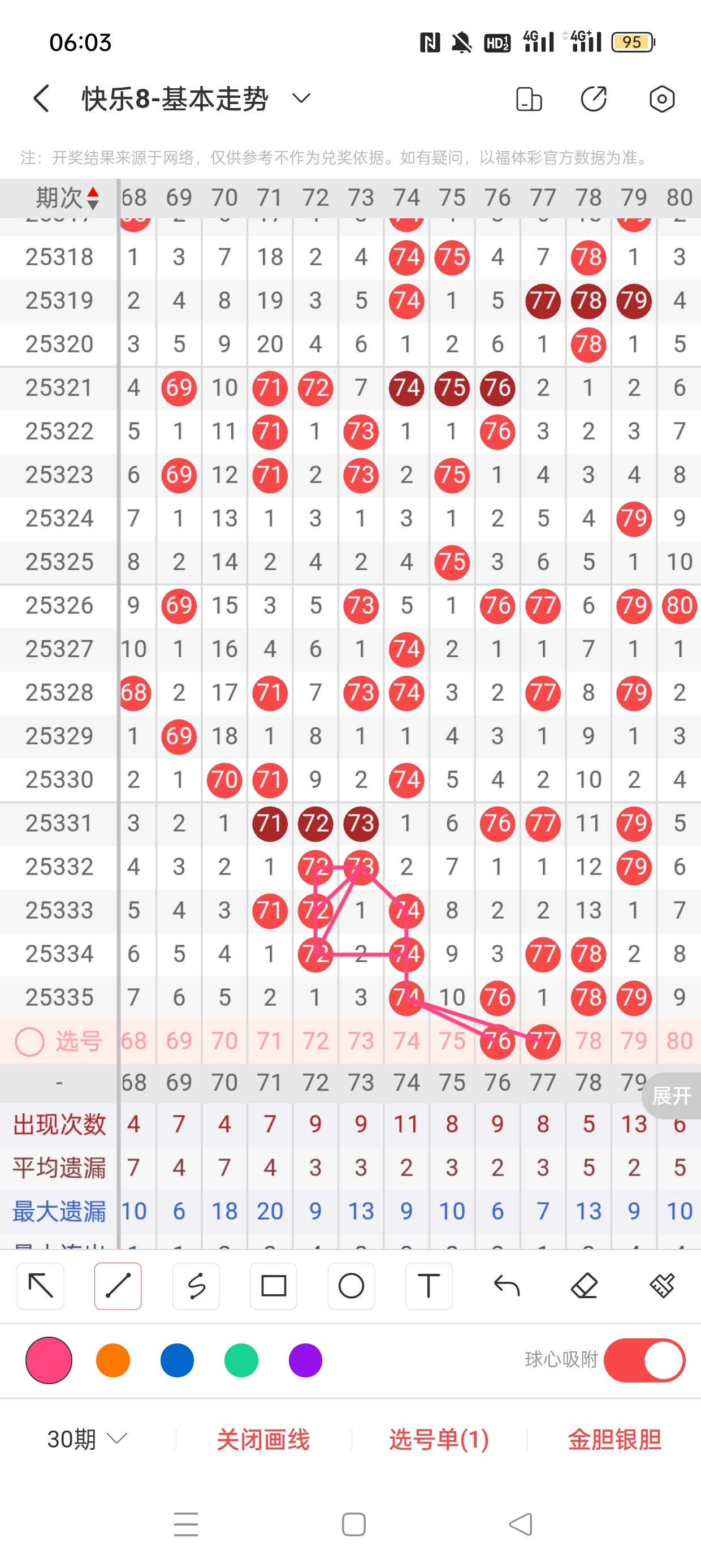The height and width of the screenshot is (1568, 701).
Task: Open the 快乐8-基本走势 dropdown
Action: (301, 98)
